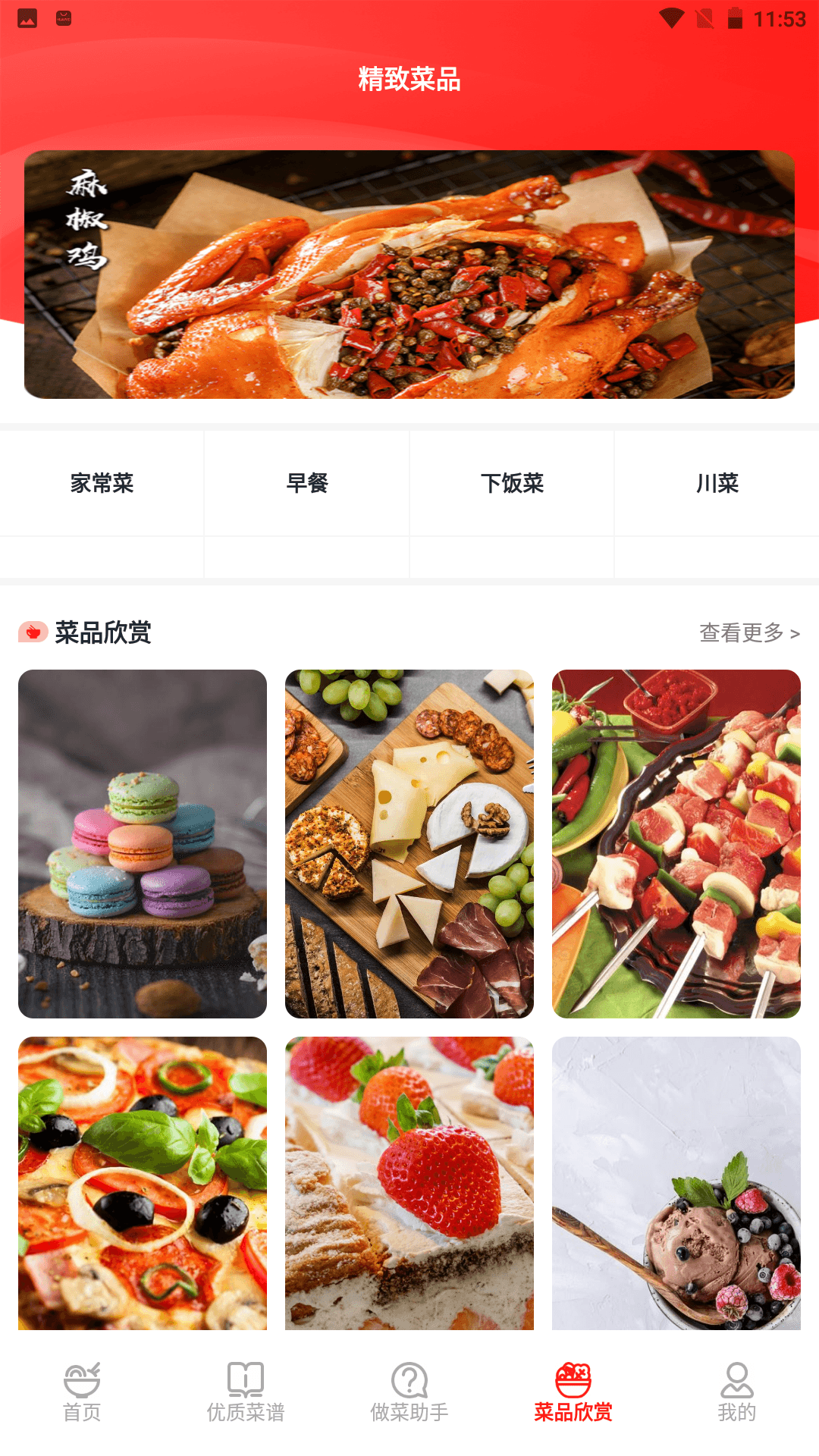This screenshot has height=1456, width=819.
Task: Switch to the 我的 profile tab
Action: pyautogui.click(x=737, y=1392)
